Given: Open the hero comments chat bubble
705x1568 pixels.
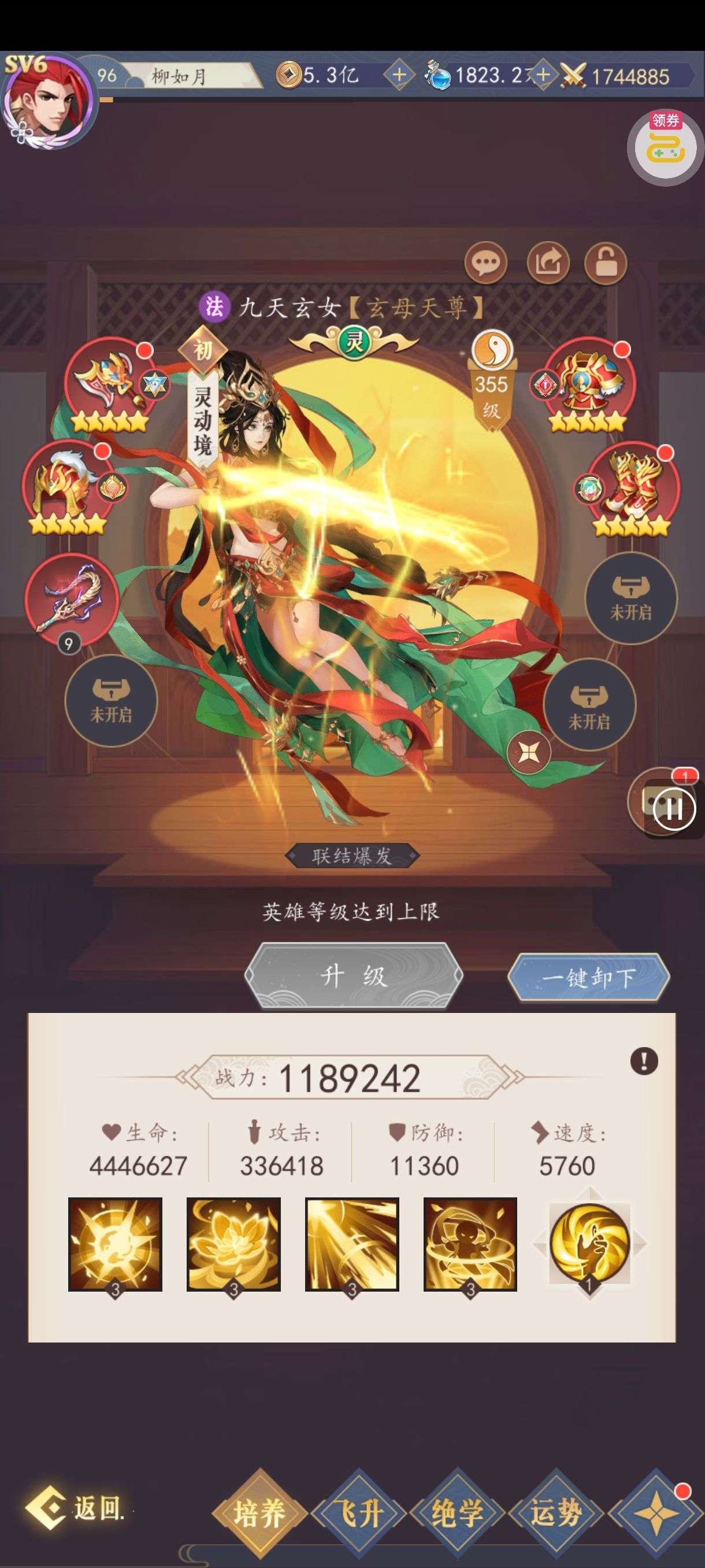Looking at the screenshot, I should tap(485, 263).
